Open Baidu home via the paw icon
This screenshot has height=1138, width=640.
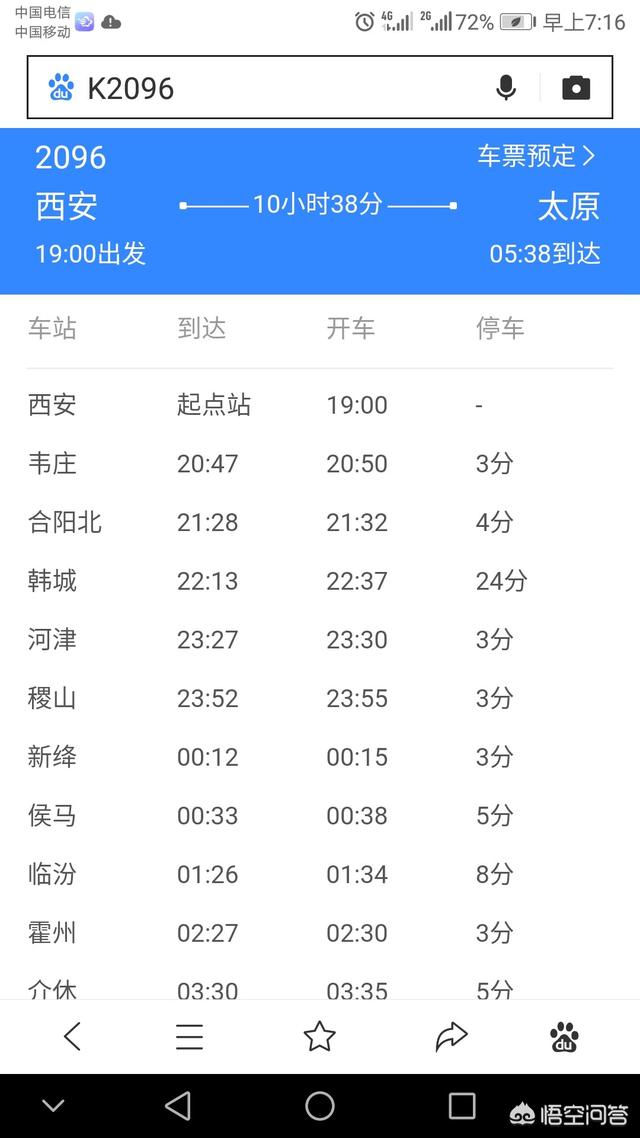coord(565,1036)
